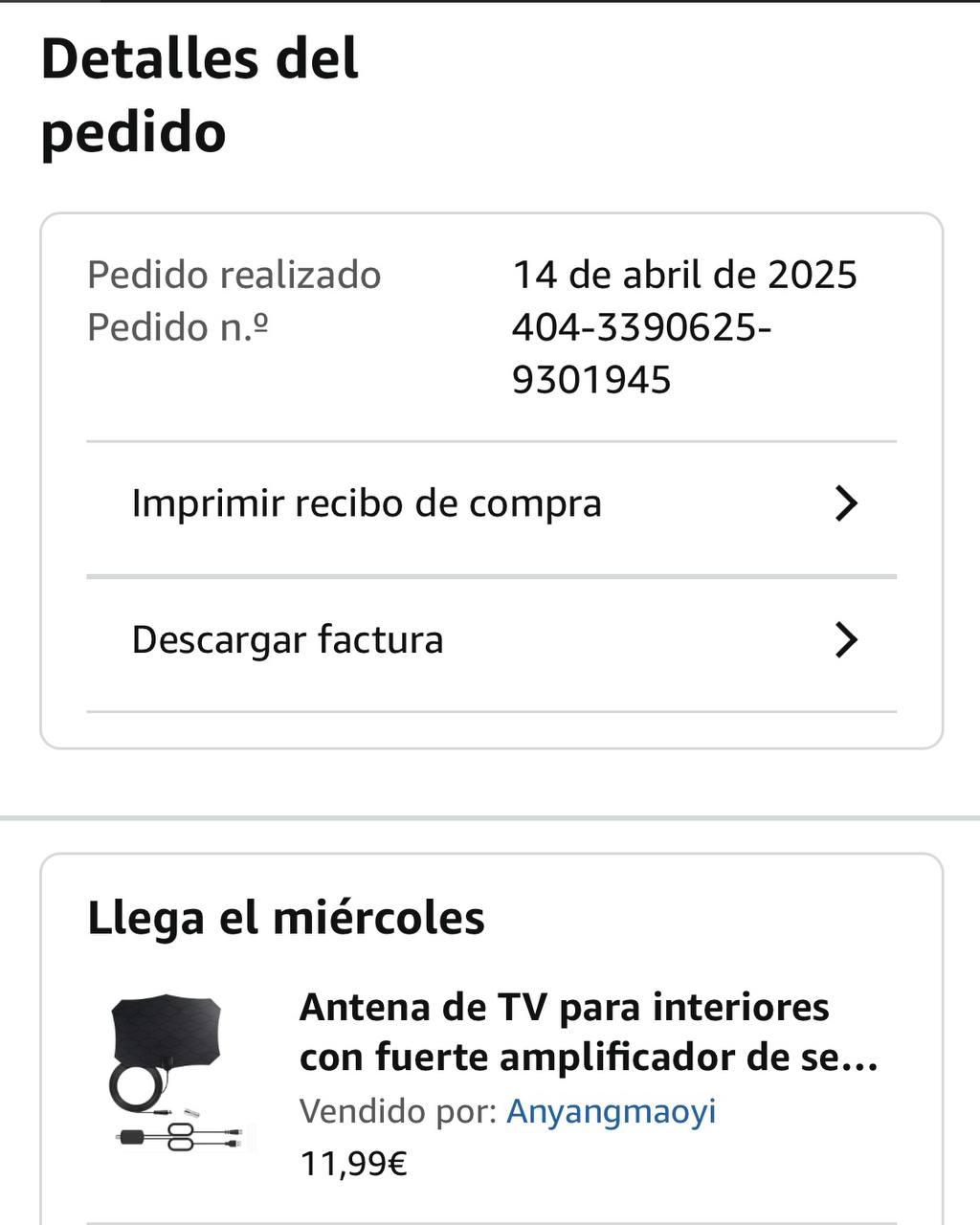
Task: Open Descargar factura row
Action: (x=490, y=640)
